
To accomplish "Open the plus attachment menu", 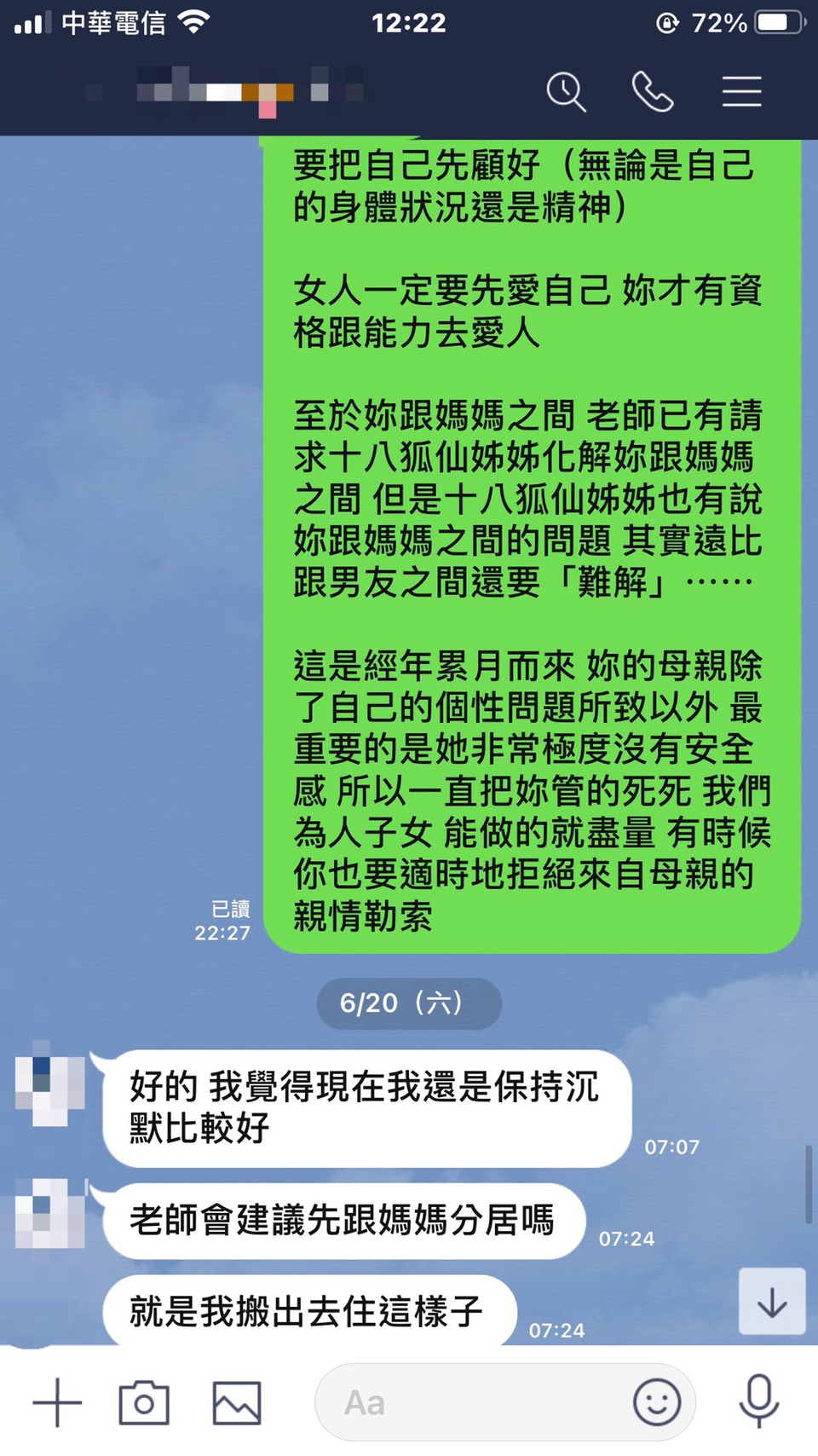I will pyautogui.click(x=57, y=1402).
